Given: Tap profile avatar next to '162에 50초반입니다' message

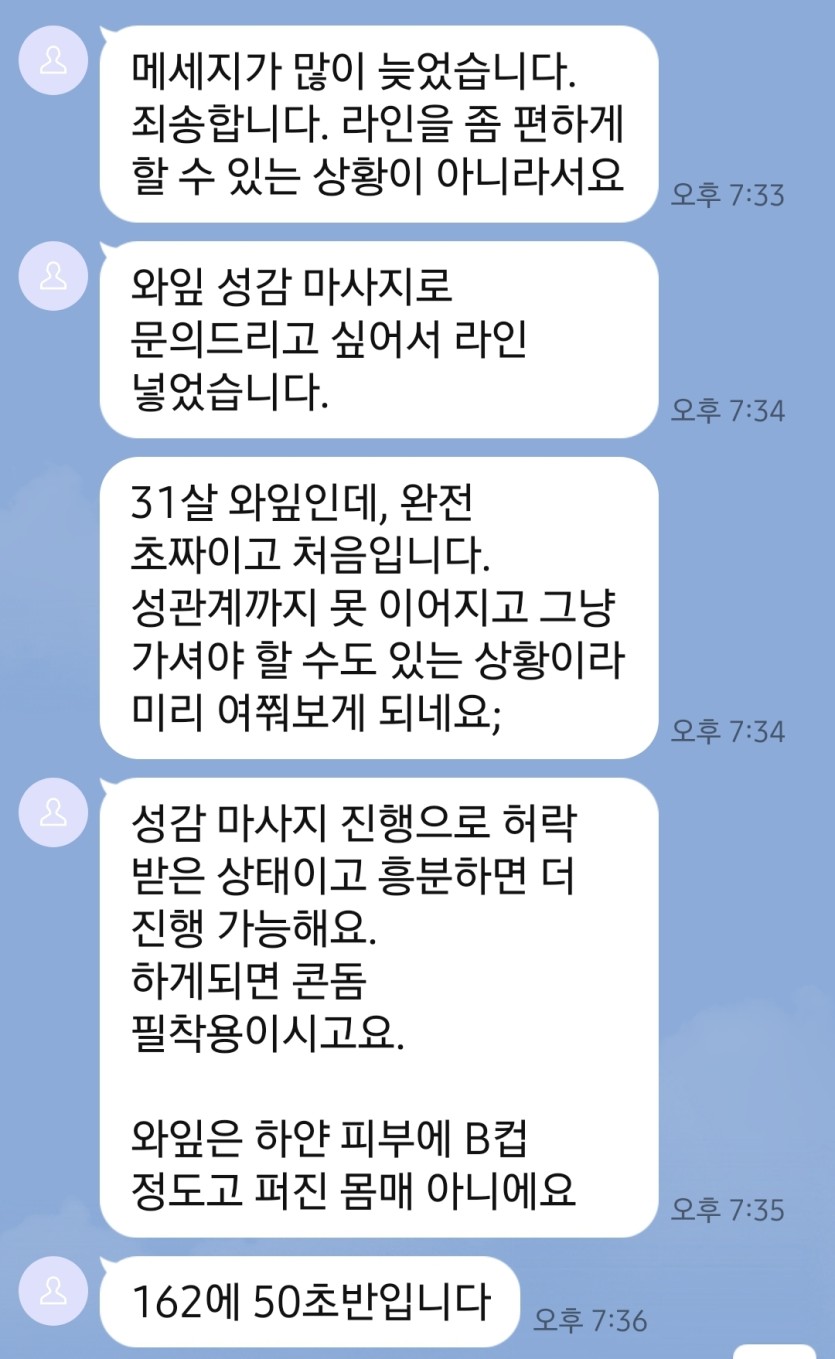Looking at the screenshot, I should coord(52,1289).
